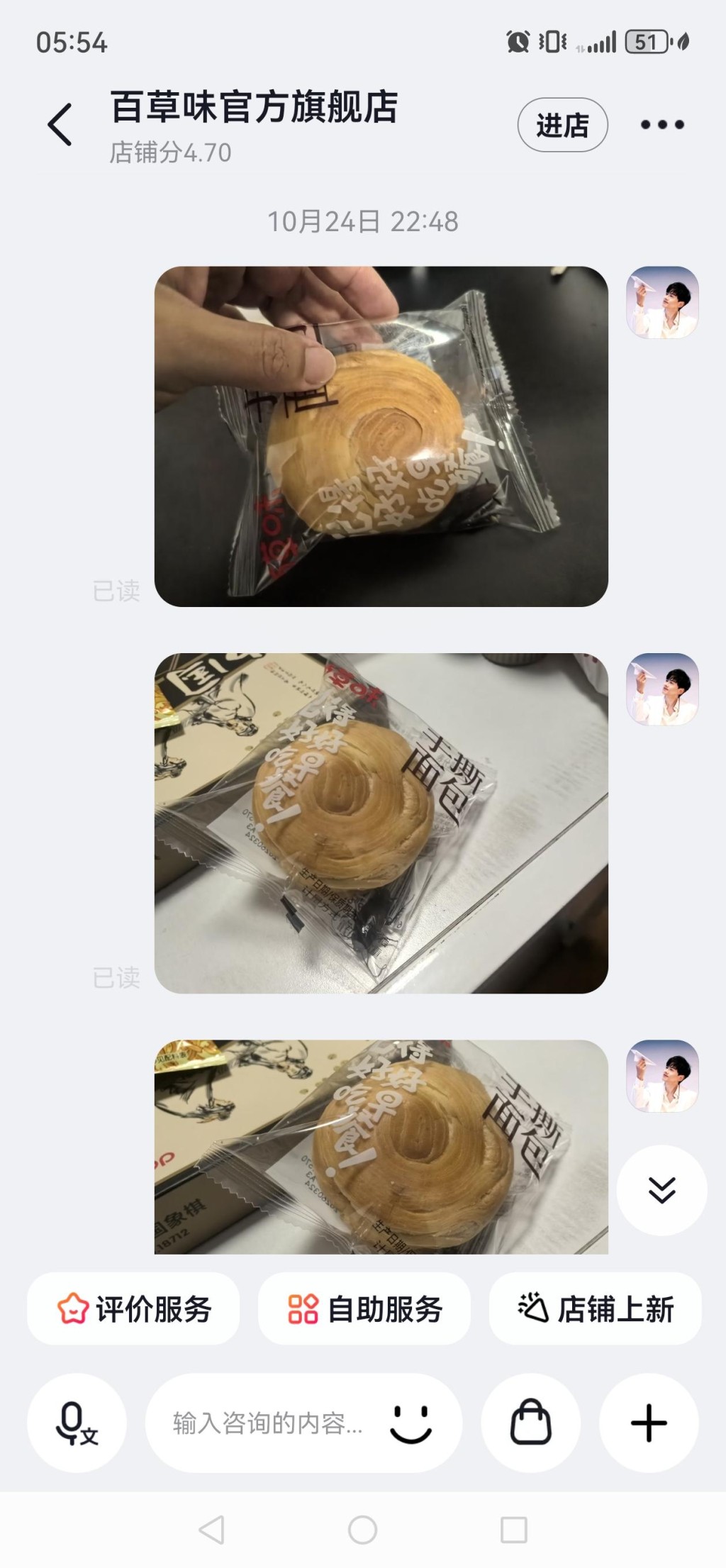726x1568 pixels.
Task: Go back from the 百草味 chat
Action: pos(60,125)
